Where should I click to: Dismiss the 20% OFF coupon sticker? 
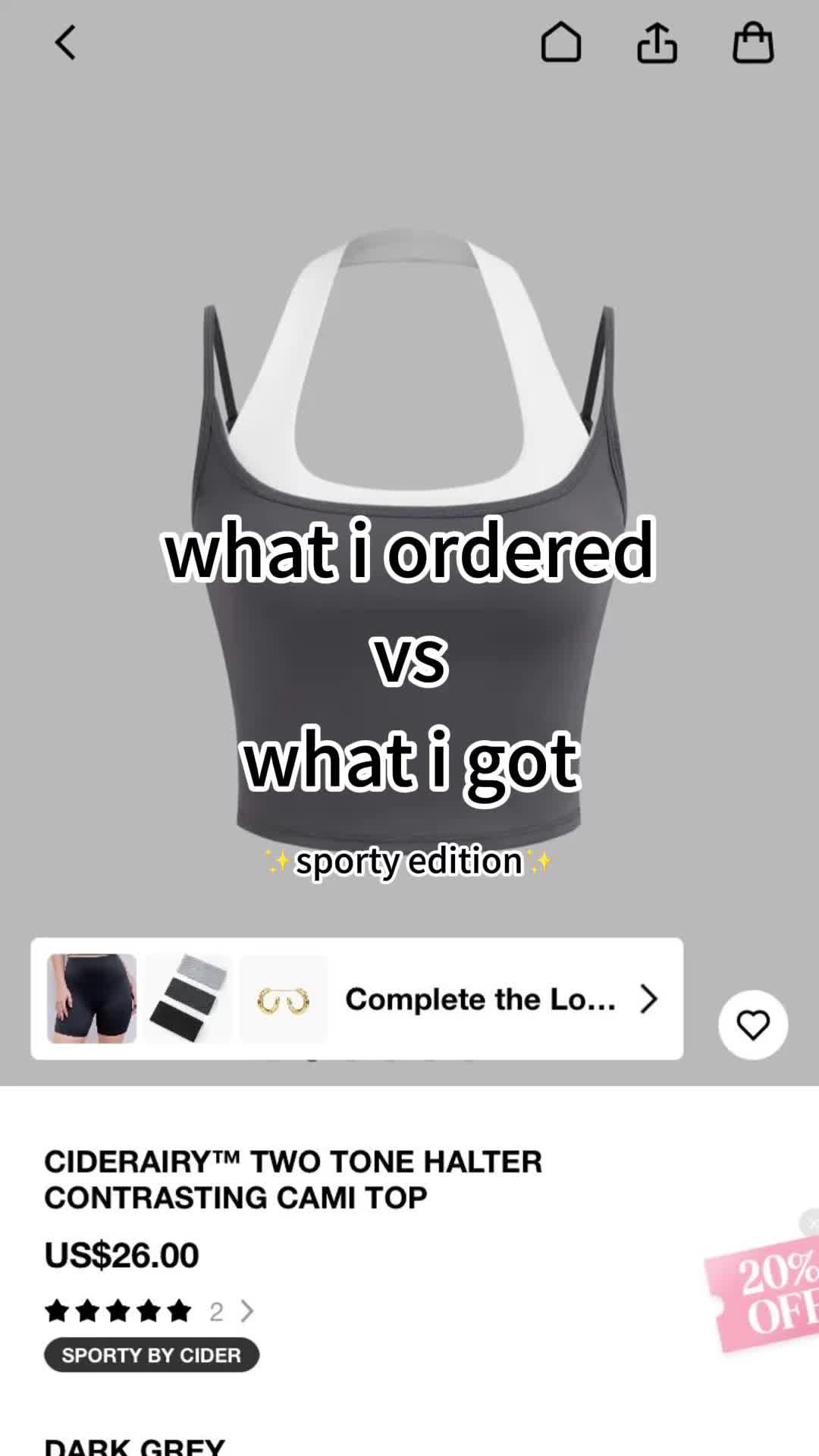pos(810,1222)
